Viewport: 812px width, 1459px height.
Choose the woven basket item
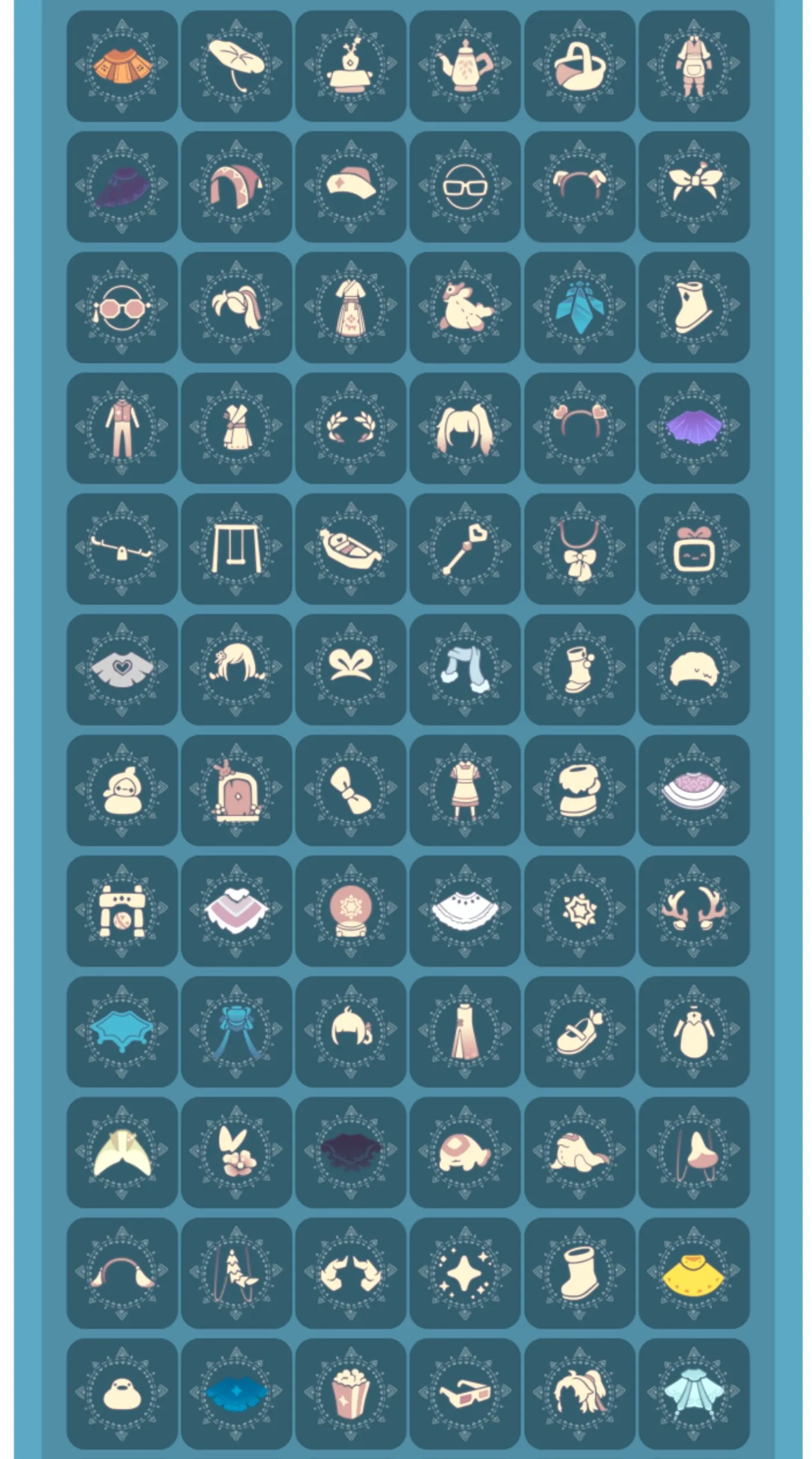(579, 66)
